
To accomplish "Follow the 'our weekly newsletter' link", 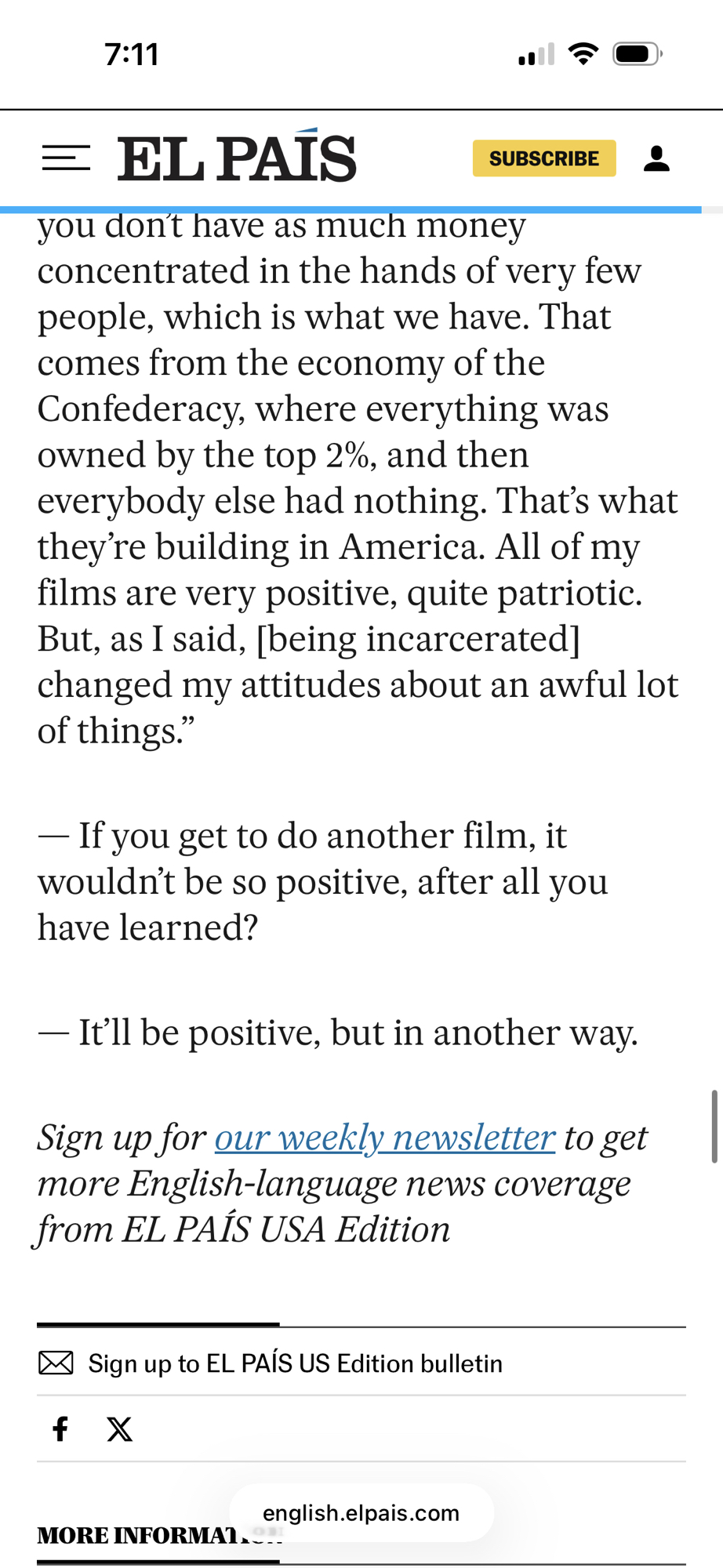I will [385, 1138].
